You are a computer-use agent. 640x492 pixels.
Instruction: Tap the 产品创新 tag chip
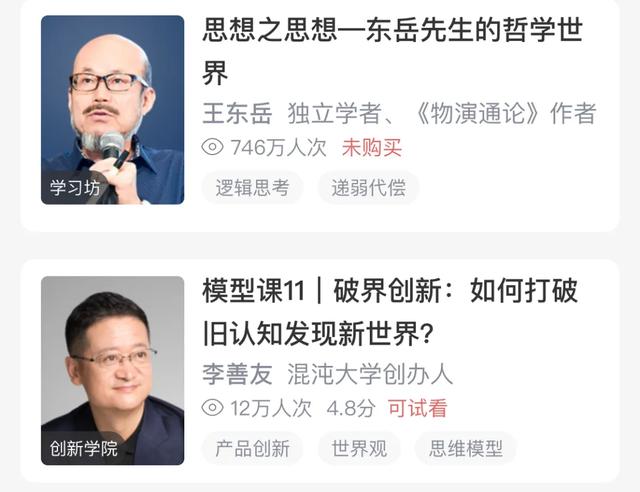tap(252, 448)
